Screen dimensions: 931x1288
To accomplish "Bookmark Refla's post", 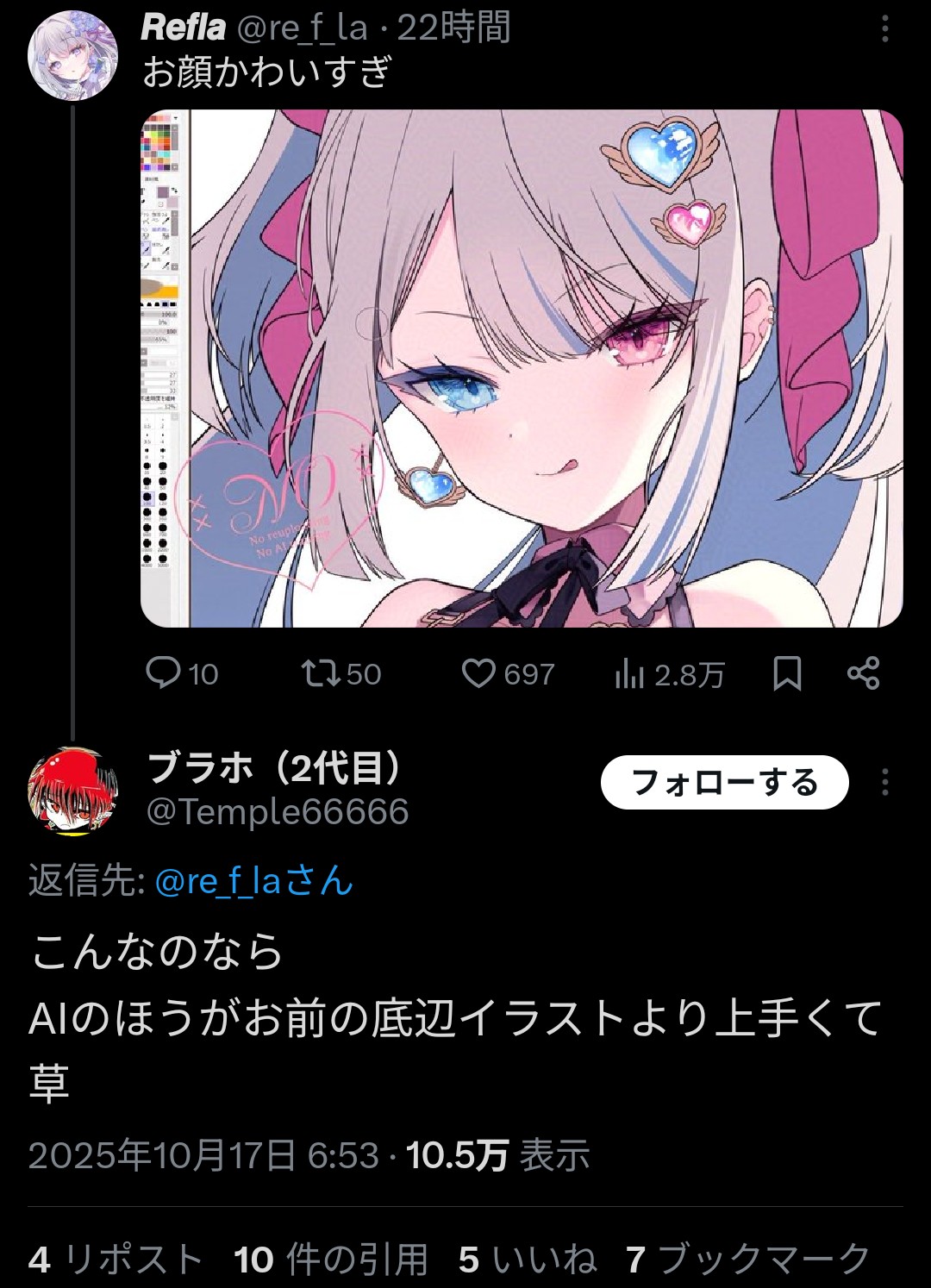I will 786,673.
